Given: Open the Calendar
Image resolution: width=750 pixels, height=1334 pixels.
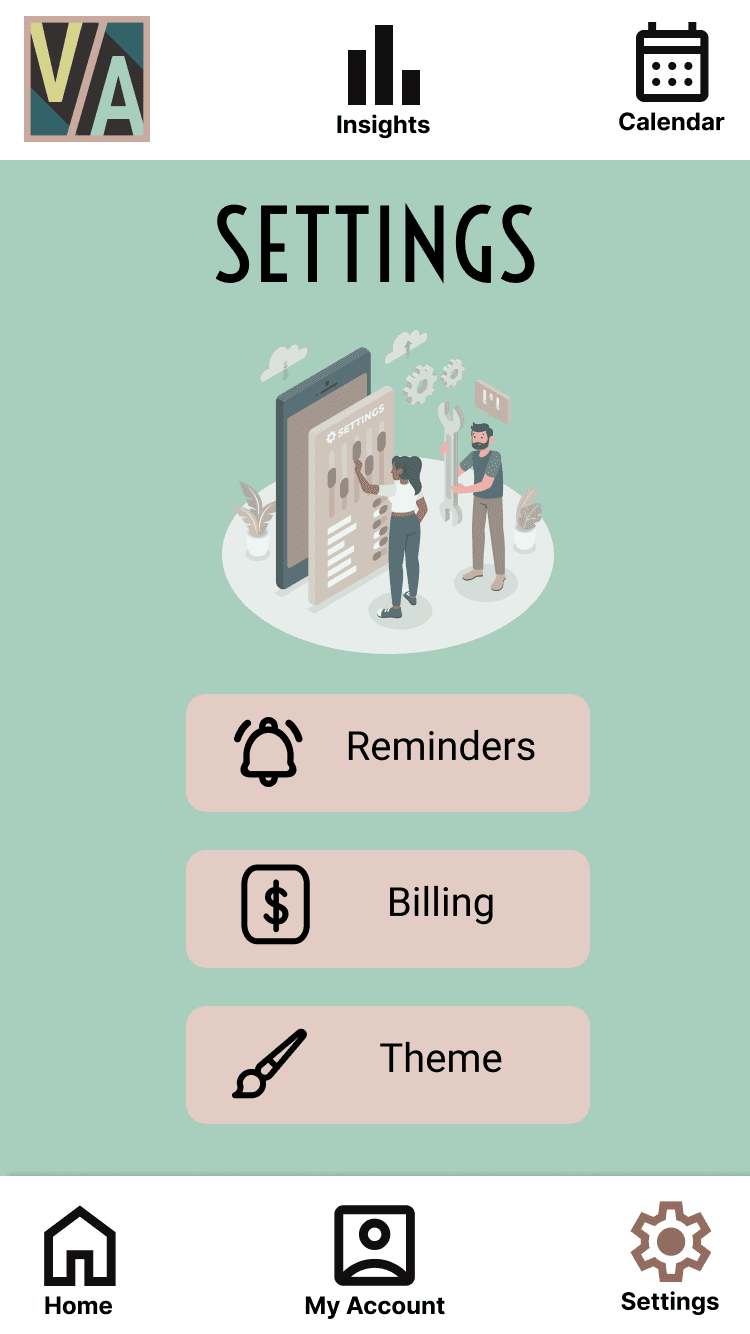Looking at the screenshot, I should coord(671,78).
